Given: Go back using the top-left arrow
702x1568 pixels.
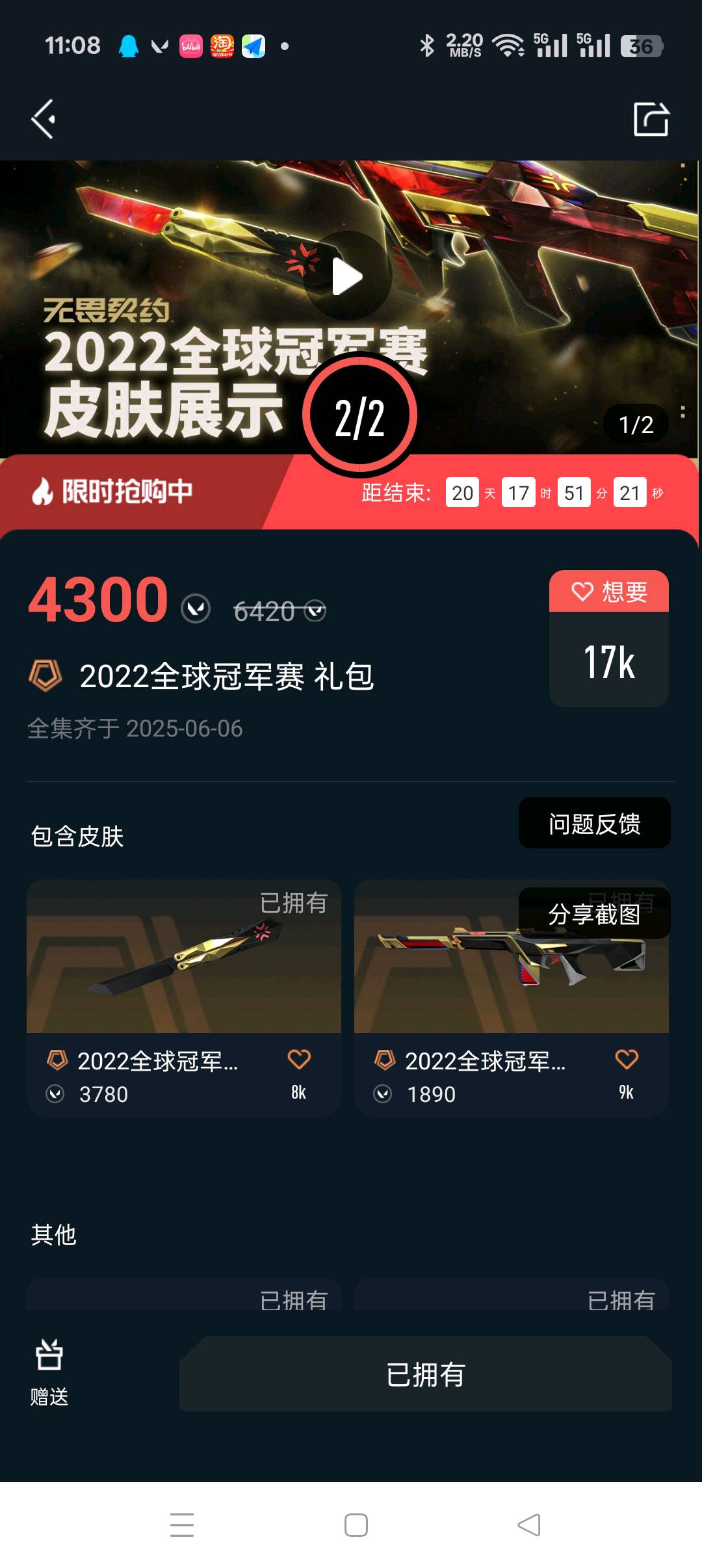Looking at the screenshot, I should [x=44, y=119].
